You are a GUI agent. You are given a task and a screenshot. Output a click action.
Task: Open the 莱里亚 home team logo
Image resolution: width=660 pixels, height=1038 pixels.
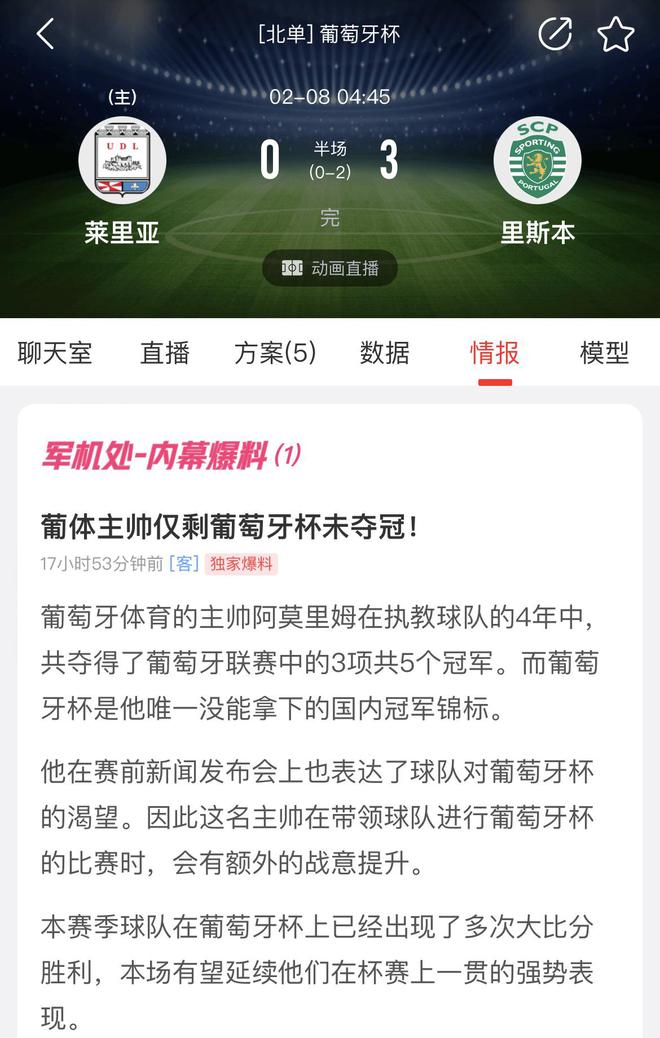(122, 161)
